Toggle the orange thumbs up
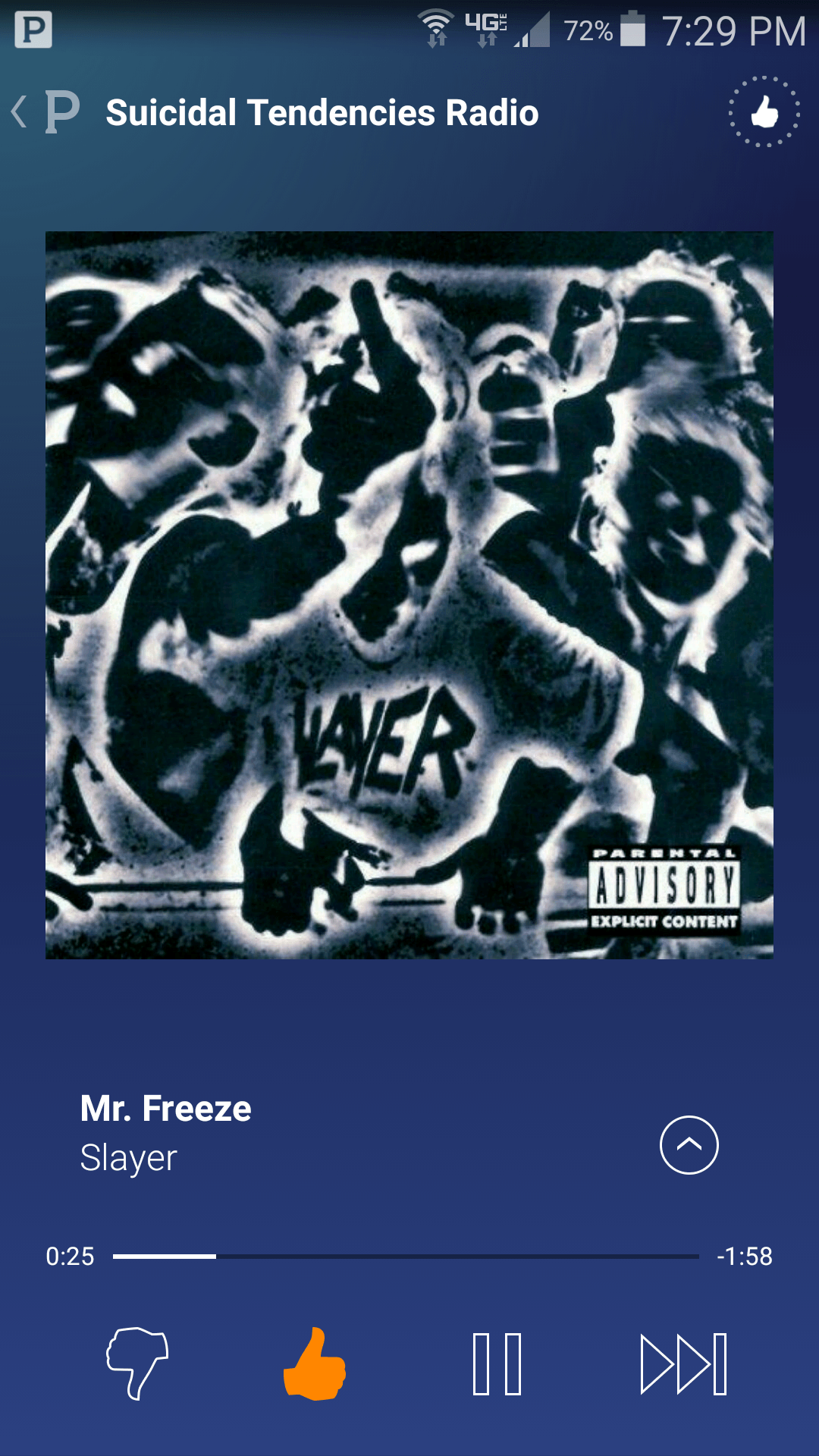819x1456 pixels. click(x=315, y=1363)
